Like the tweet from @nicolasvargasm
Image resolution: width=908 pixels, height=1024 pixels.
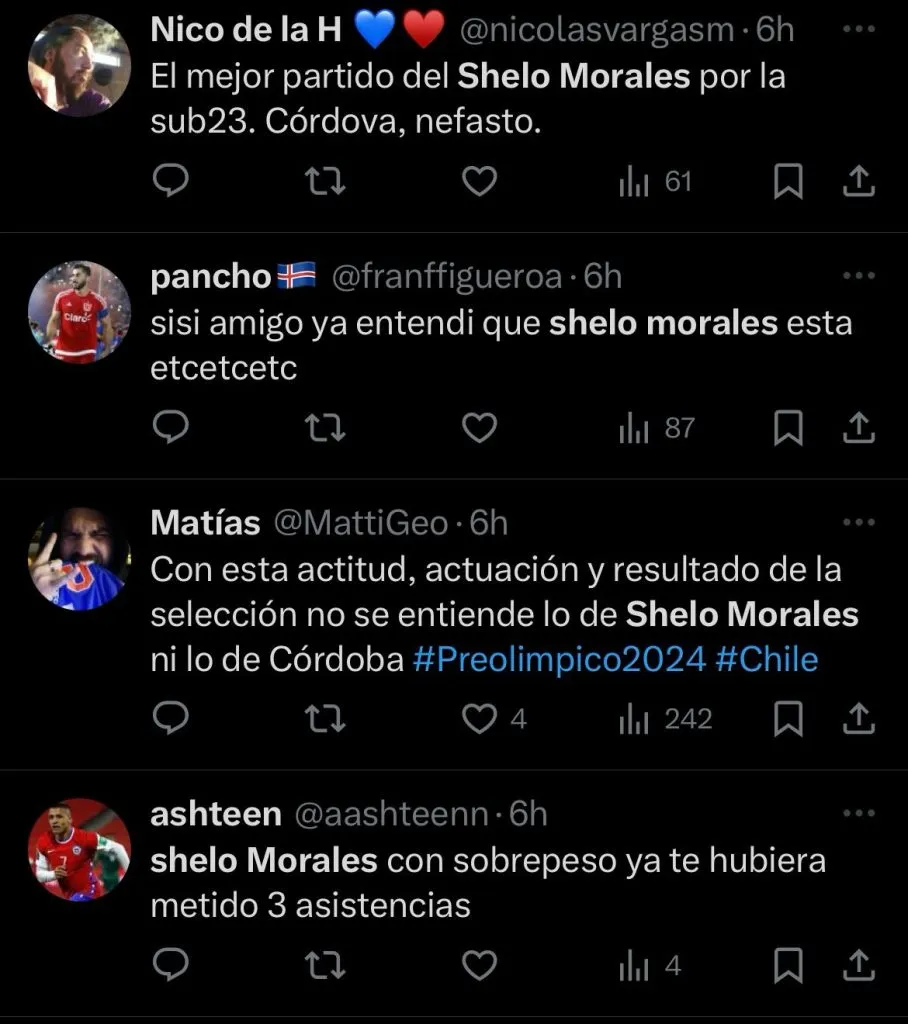click(x=480, y=181)
